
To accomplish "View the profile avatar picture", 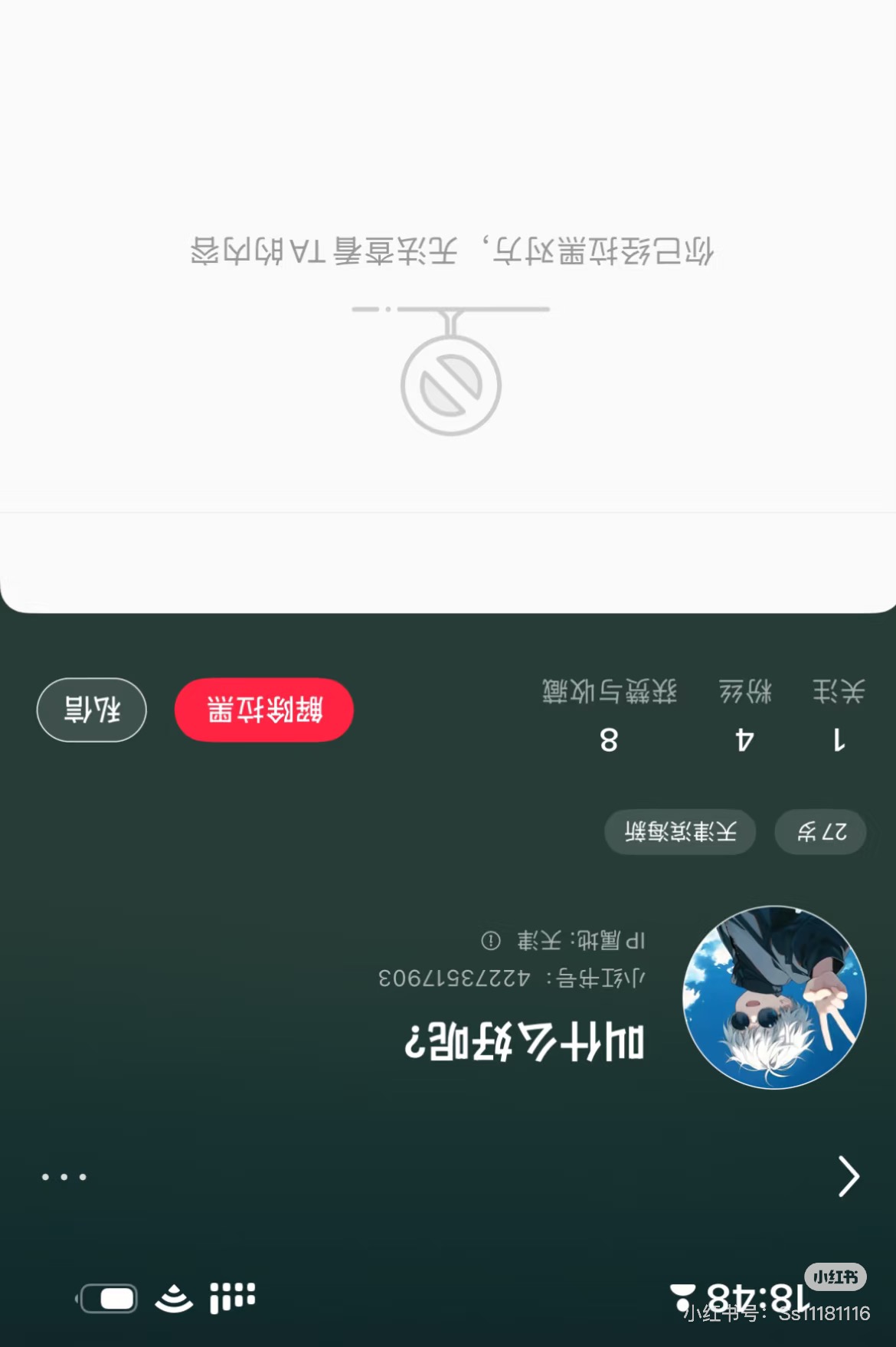I will (774, 997).
